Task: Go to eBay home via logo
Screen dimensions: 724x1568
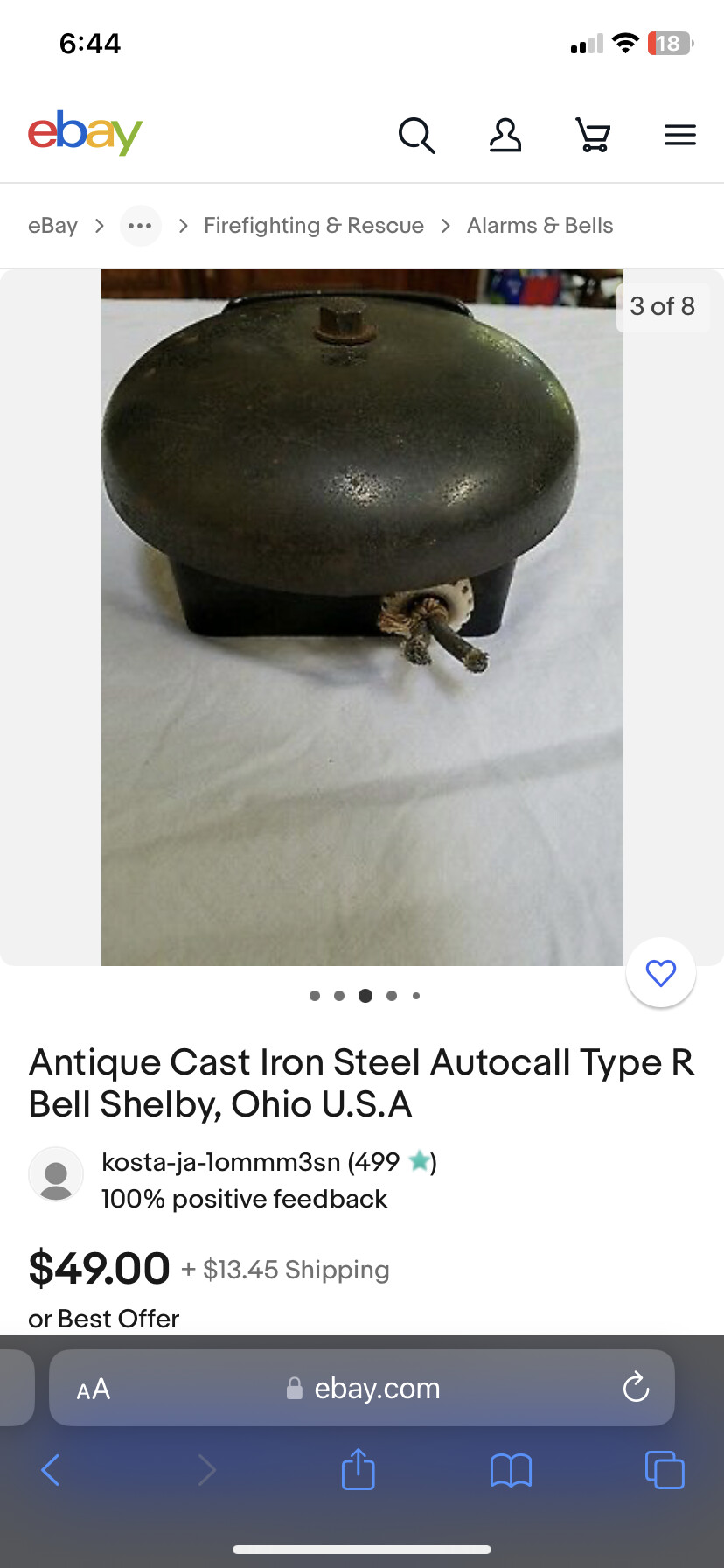Action: click(x=85, y=133)
